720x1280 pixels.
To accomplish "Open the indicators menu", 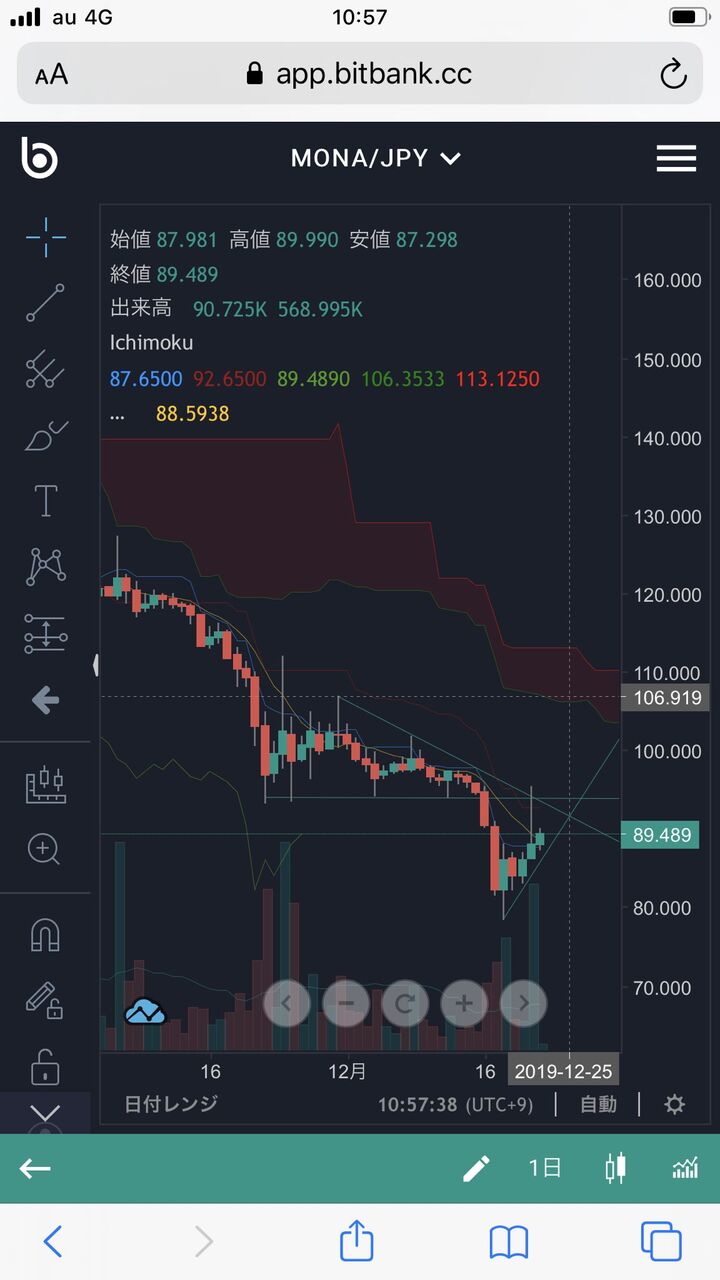I will (685, 1168).
